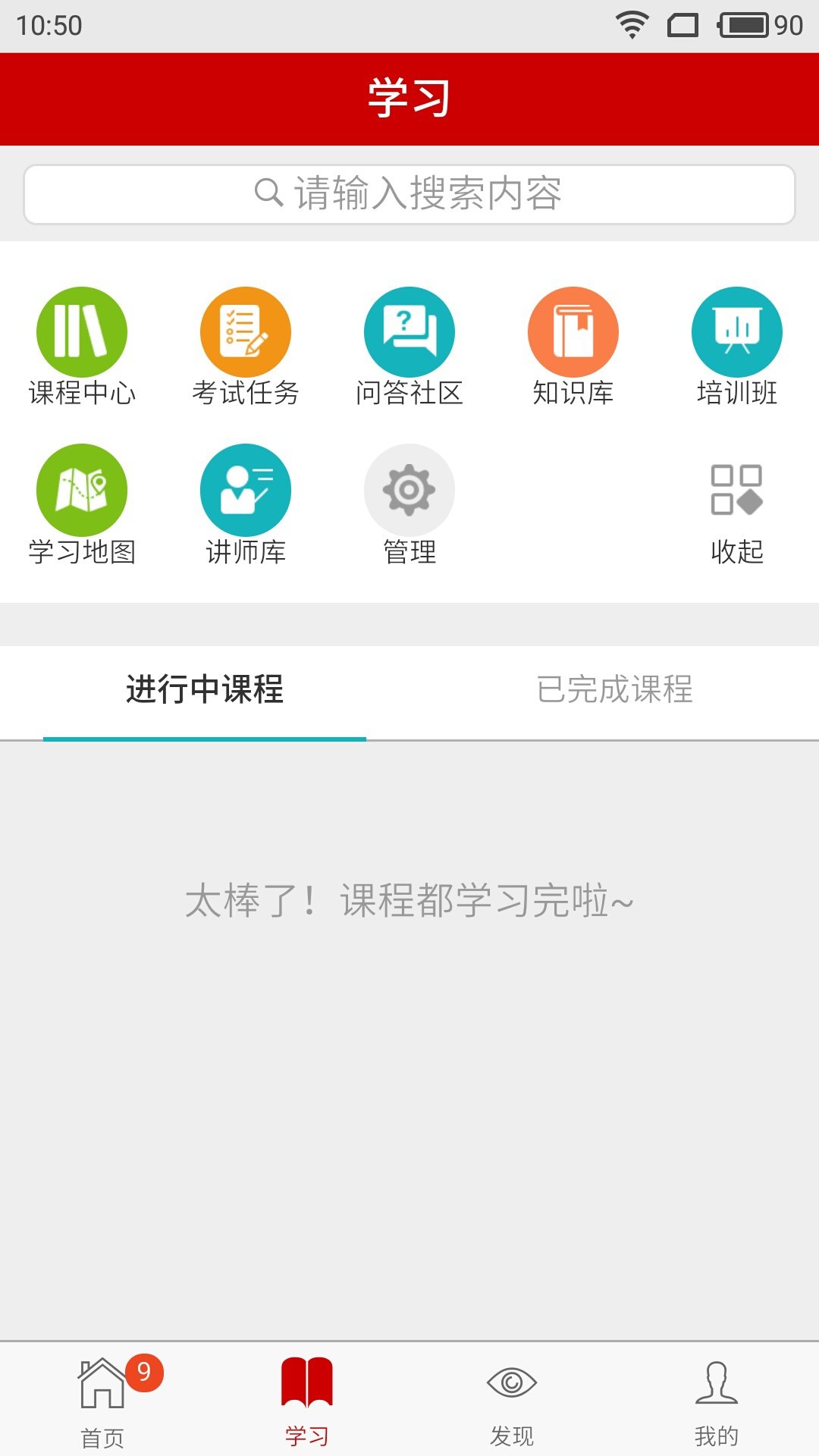Viewport: 819px width, 1456px height.
Task: Switch to the 已完成课程 completed courses tab
Action: pyautogui.click(x=614, y=691)
